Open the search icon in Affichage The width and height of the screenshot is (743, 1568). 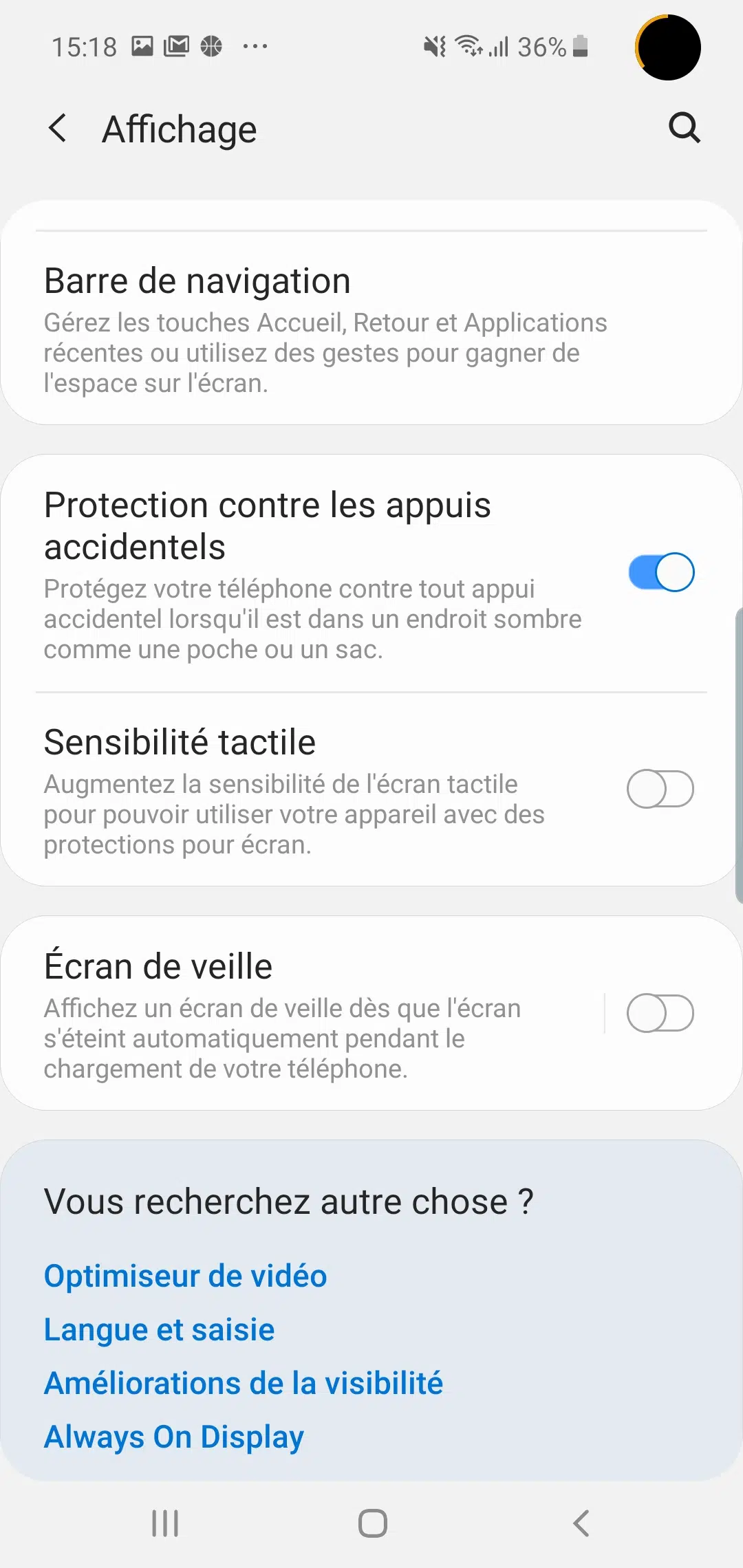(685, 128)
